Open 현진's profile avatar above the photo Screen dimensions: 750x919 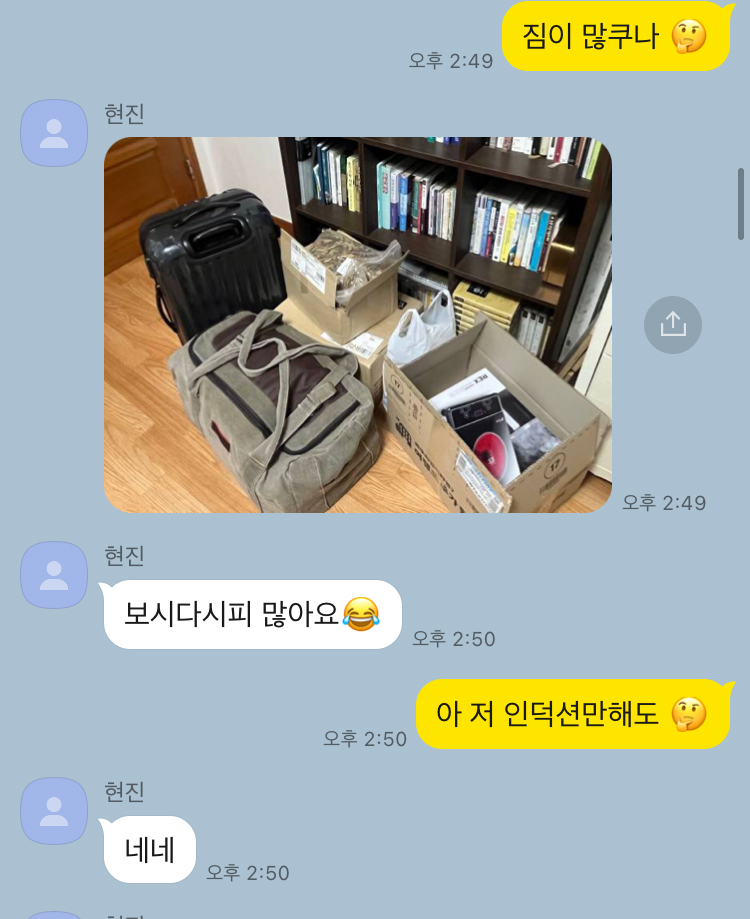pyautogui.click(x=54, y=133)
